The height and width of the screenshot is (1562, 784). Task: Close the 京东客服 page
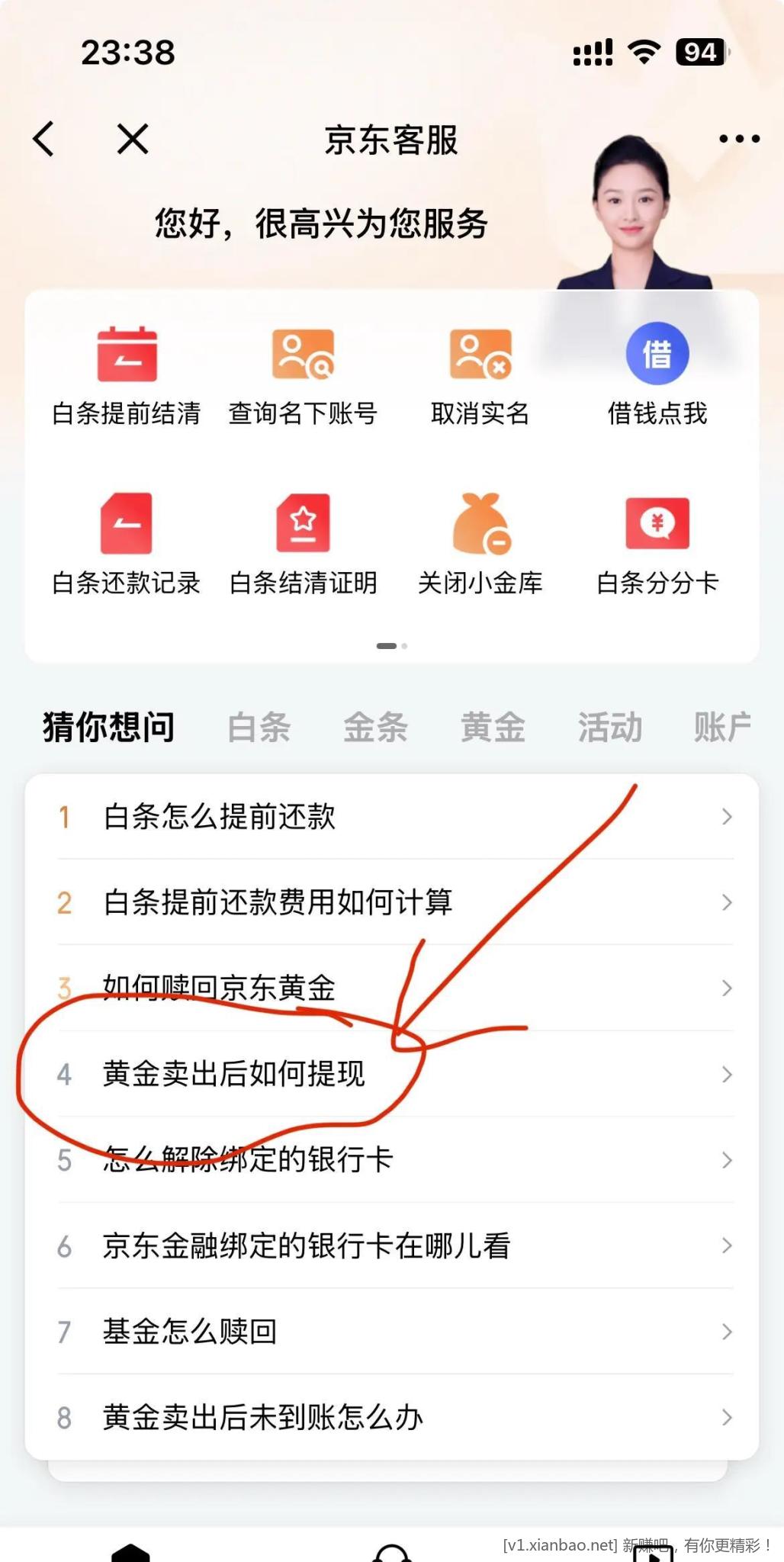pos(133,140)
